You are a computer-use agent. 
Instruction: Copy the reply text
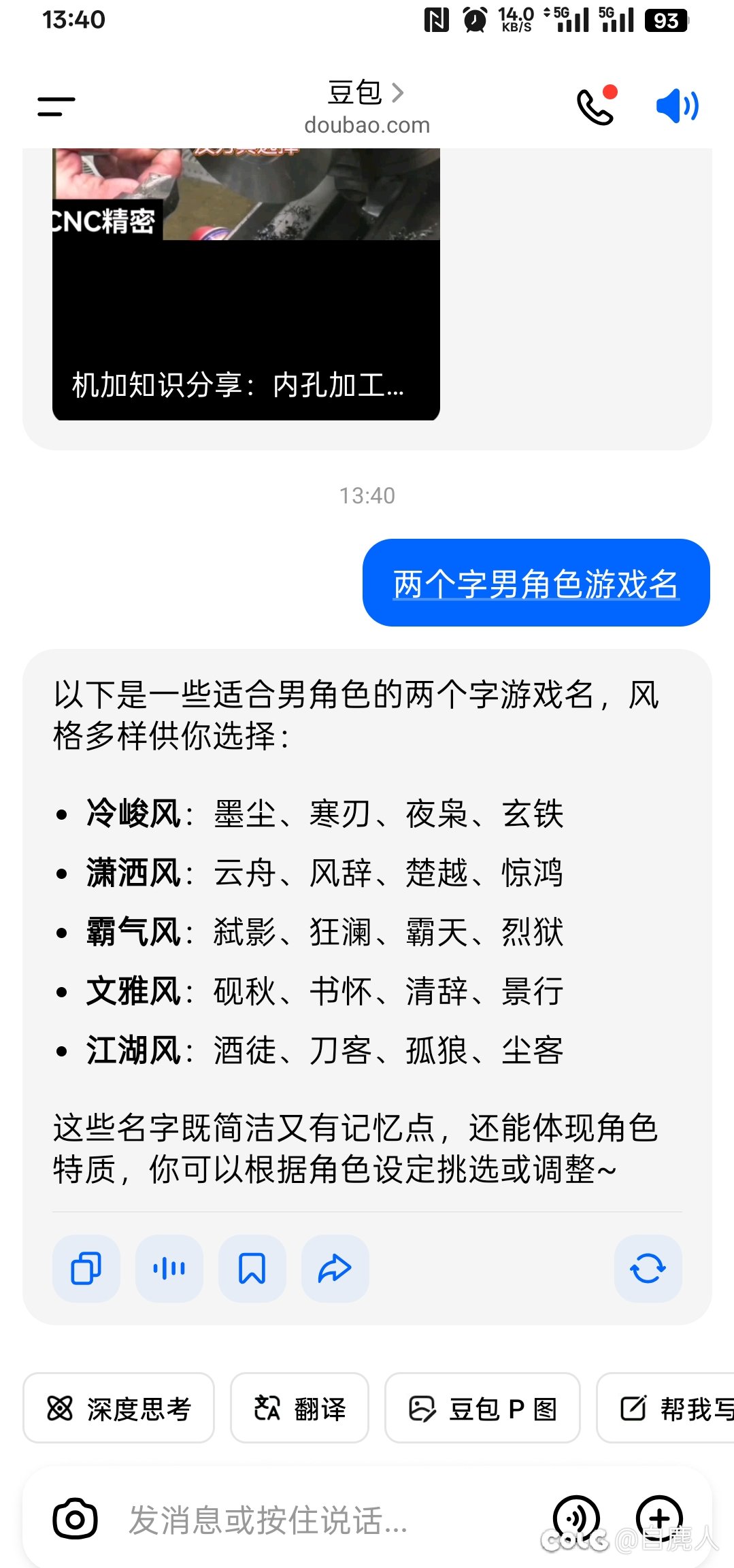click(x=86, y=1269)
